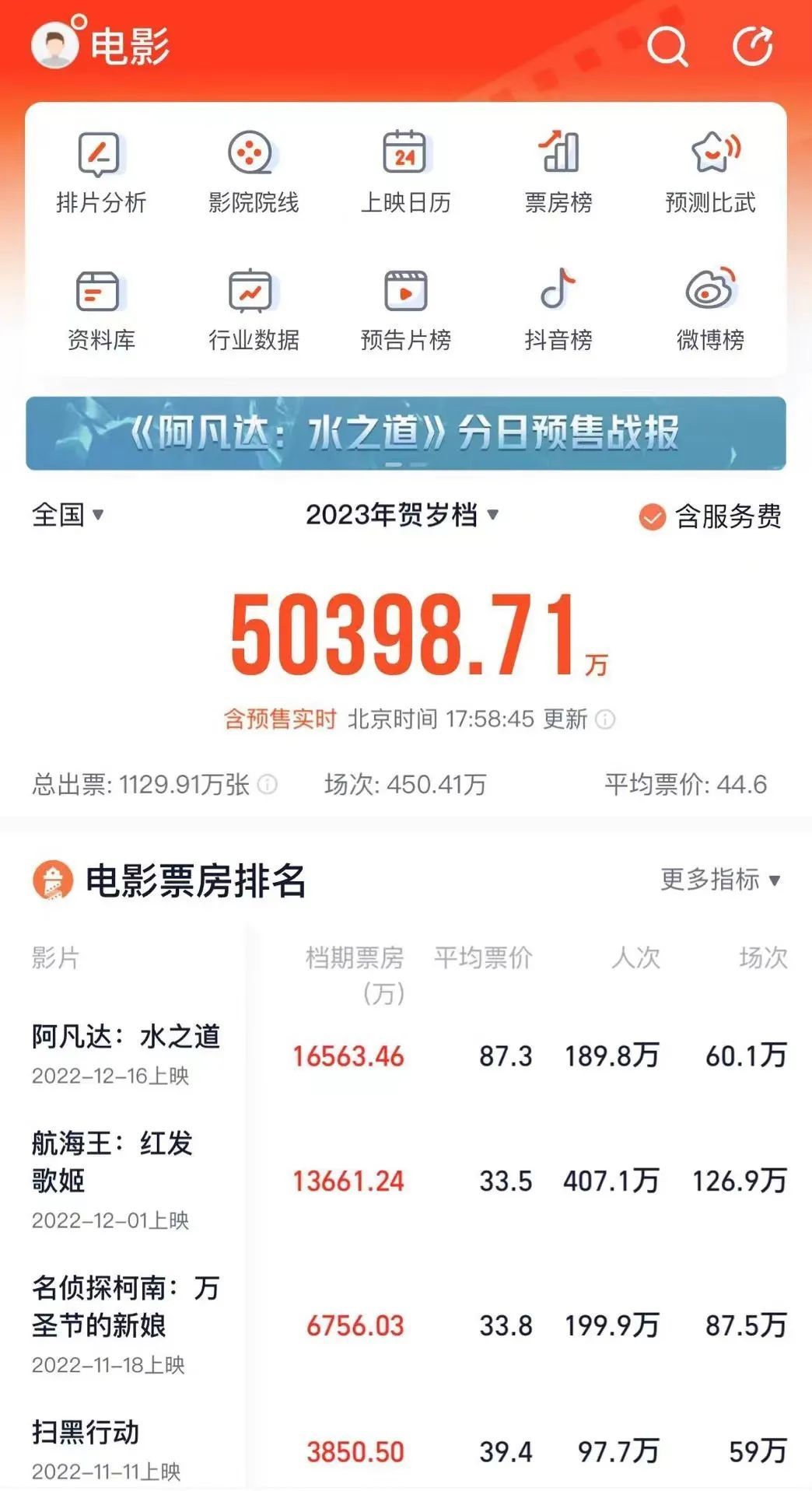812x1491 pixels.
Task: Change the 2023年贺岁档 period selector
Action: coord(401,514)
